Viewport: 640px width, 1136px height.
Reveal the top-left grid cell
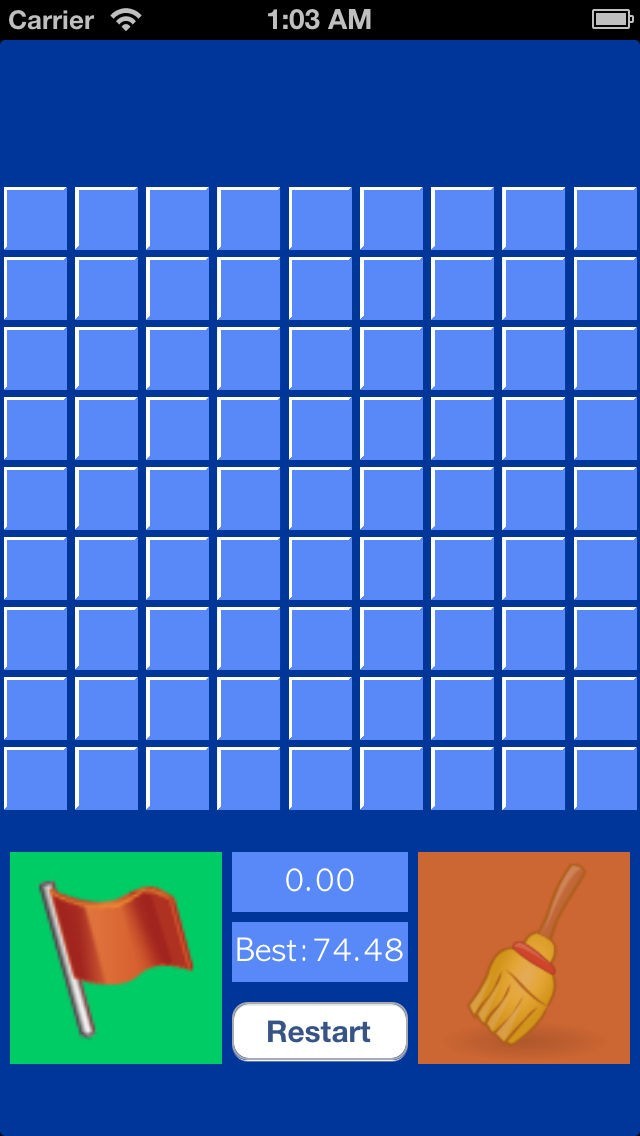click(x=36, y=219)
